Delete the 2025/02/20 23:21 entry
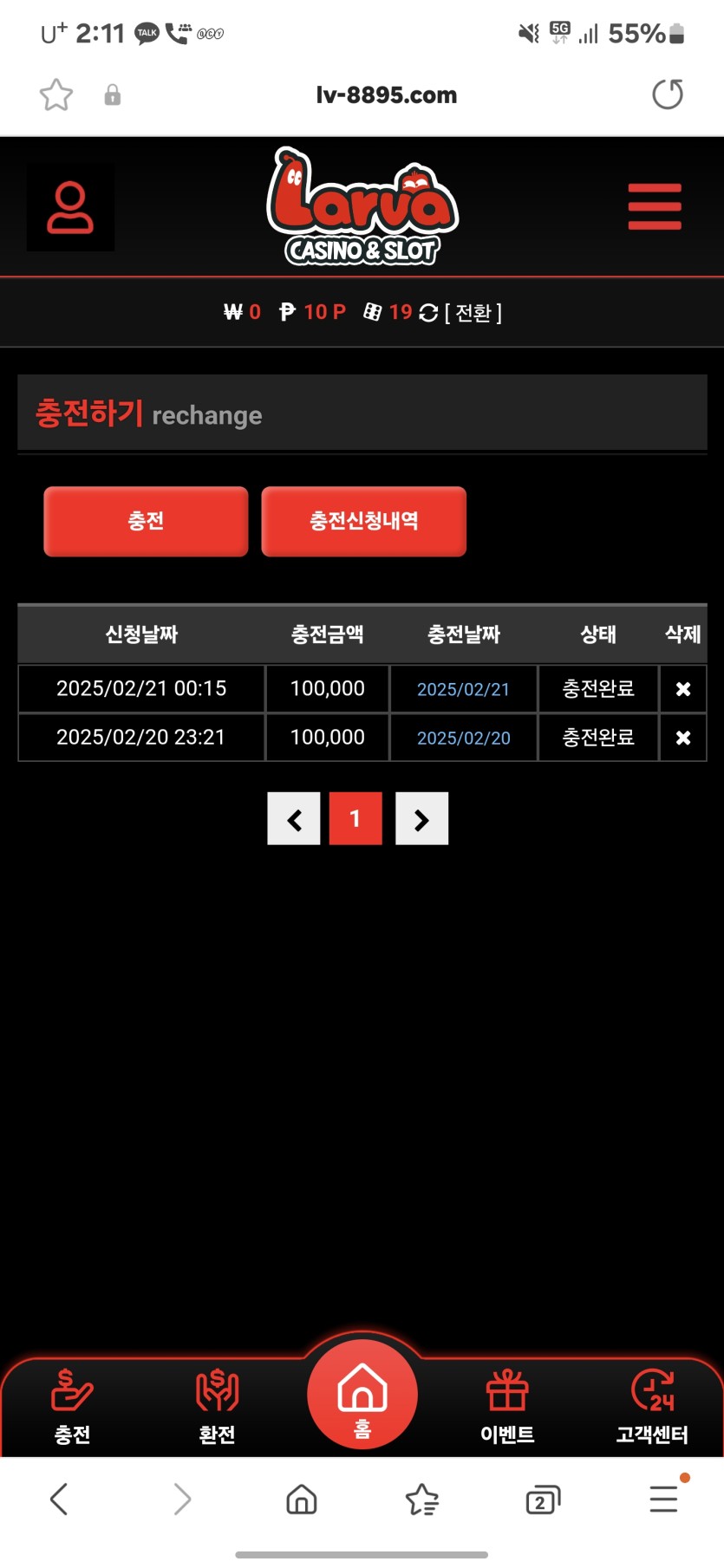 [683, 738]
